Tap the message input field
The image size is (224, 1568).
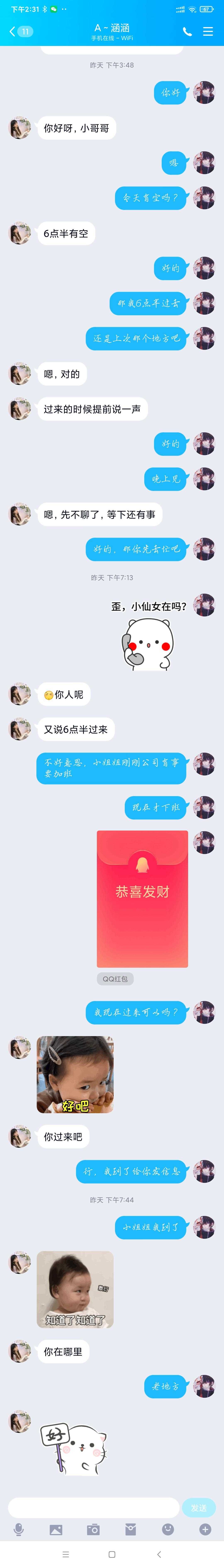click(x=94, y=1508)
